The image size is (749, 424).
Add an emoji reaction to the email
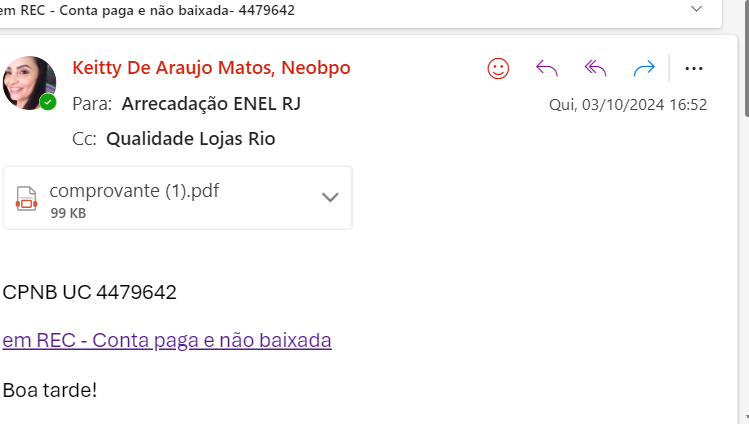tap(498, 68)
